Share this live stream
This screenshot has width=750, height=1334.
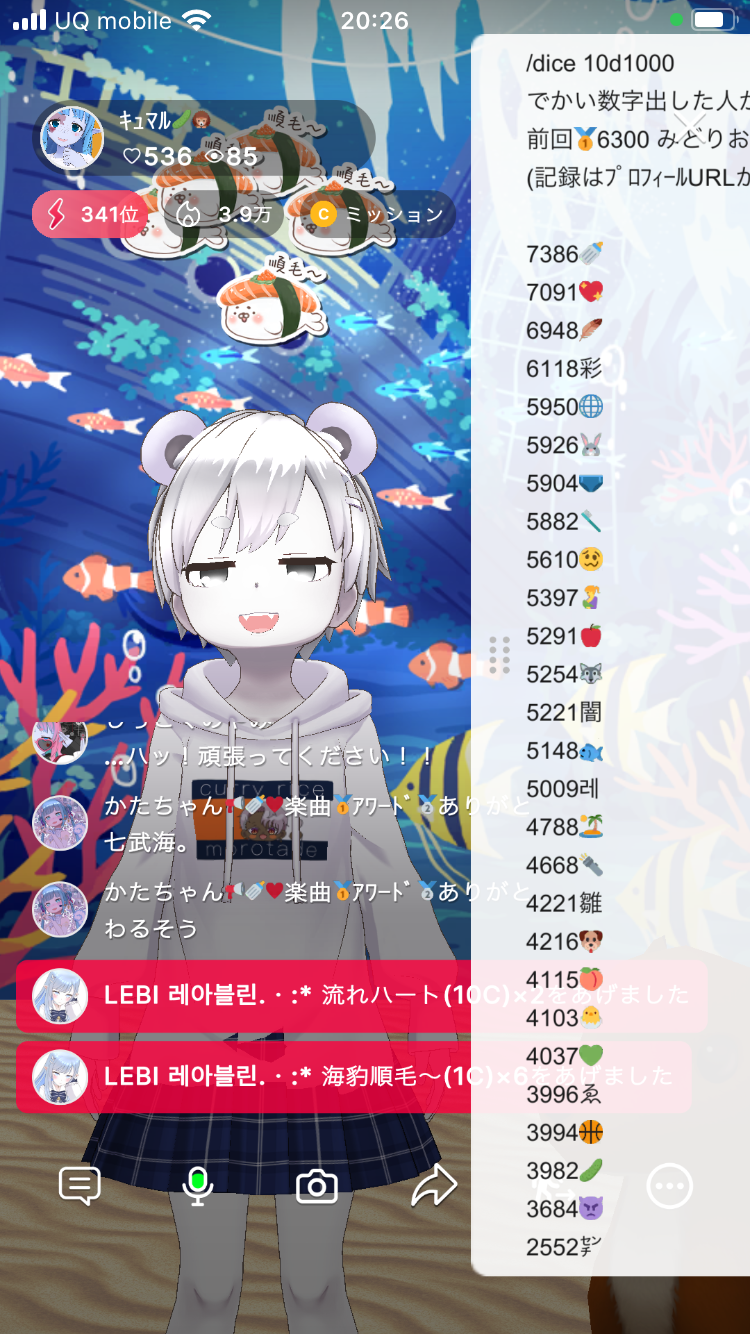pyautogui.click(x=434, y=1186)
